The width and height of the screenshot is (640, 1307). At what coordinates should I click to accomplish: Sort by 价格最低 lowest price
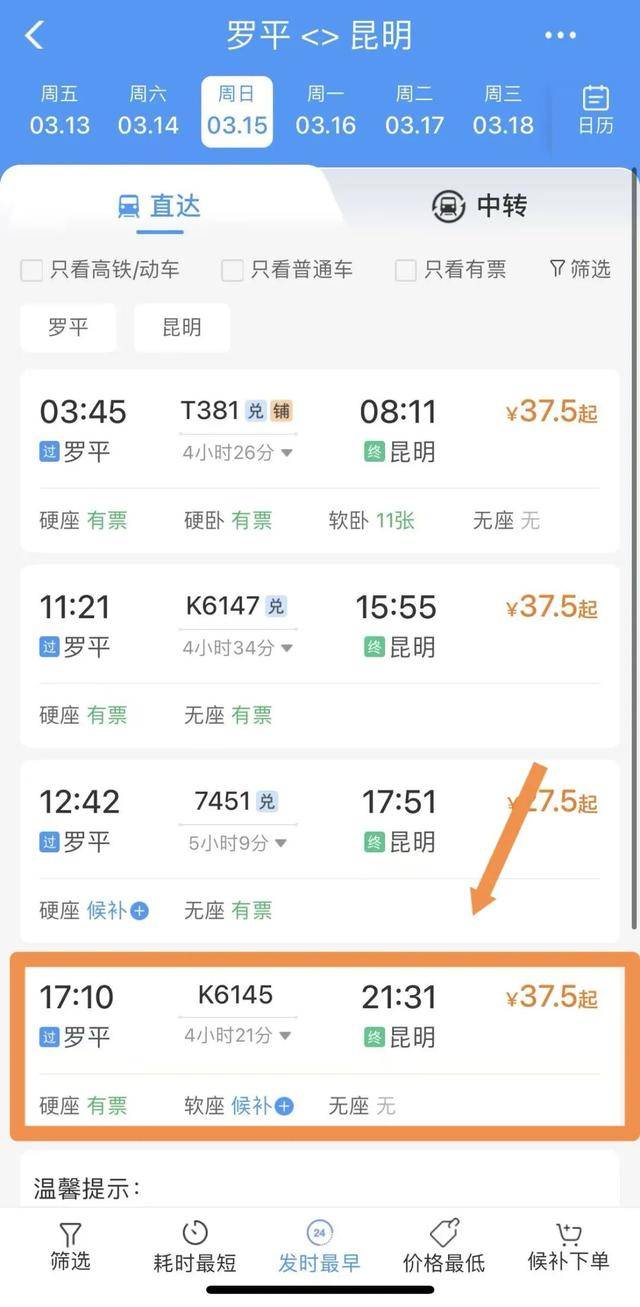click(443, 1247)
